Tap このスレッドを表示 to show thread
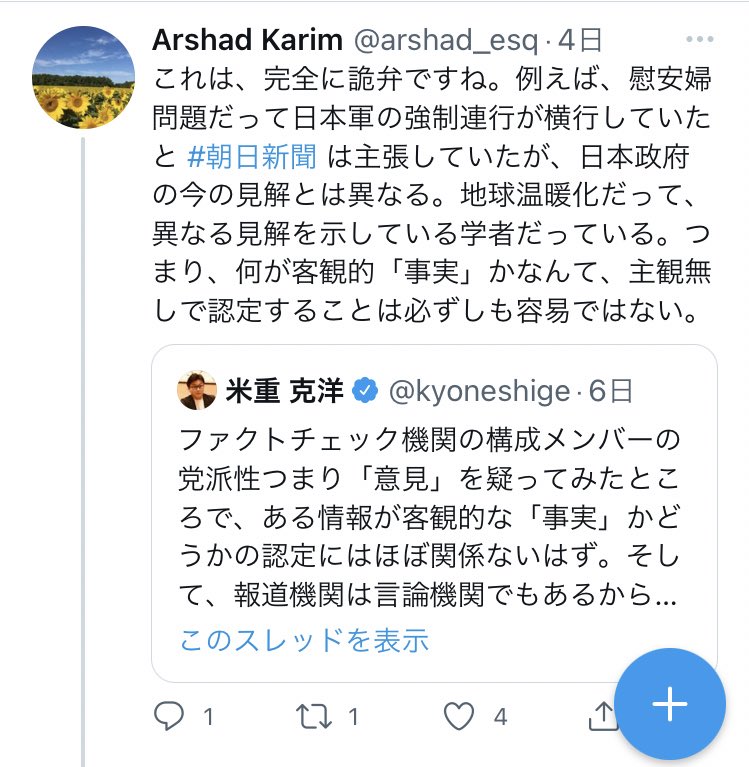 tap(304, 639)
